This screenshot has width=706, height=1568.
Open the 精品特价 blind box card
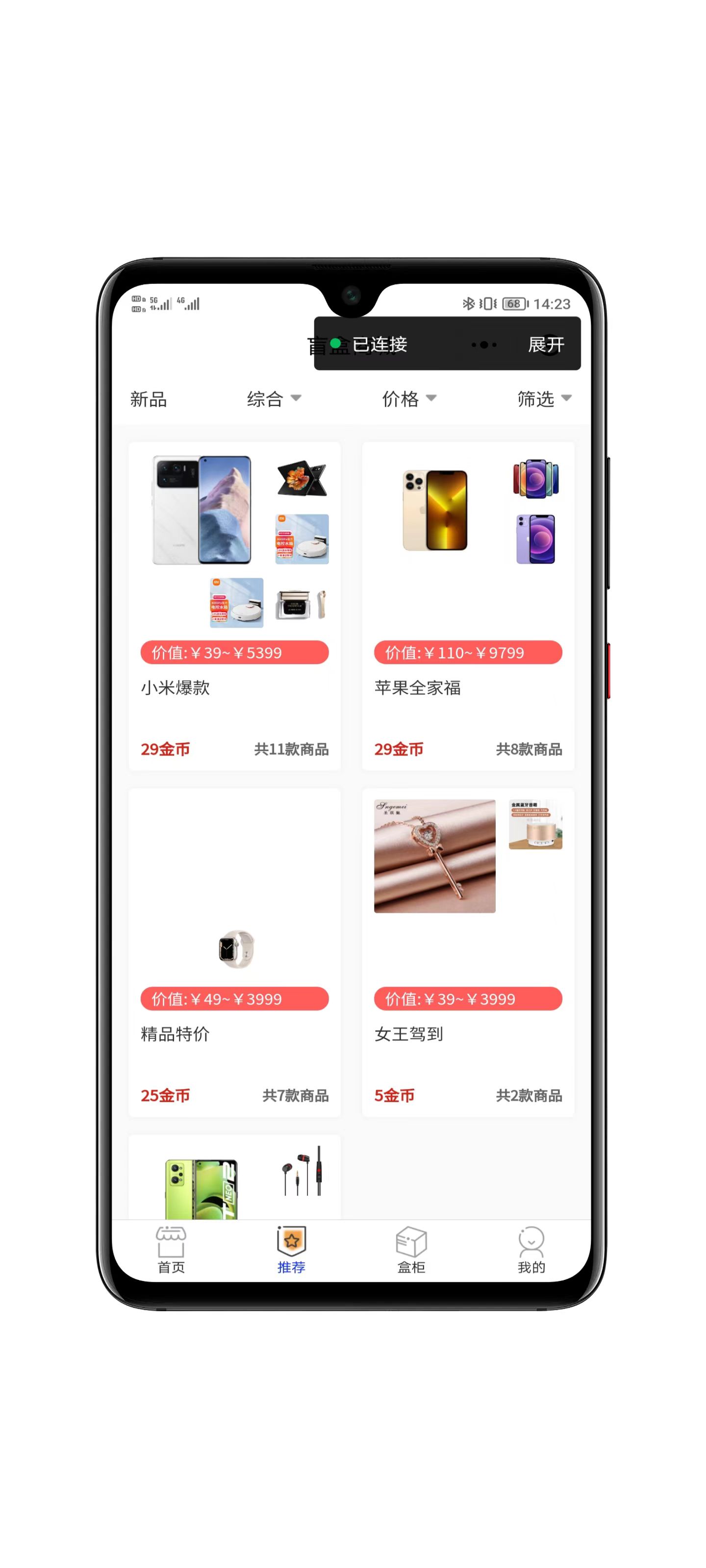[x=234, y=952]
